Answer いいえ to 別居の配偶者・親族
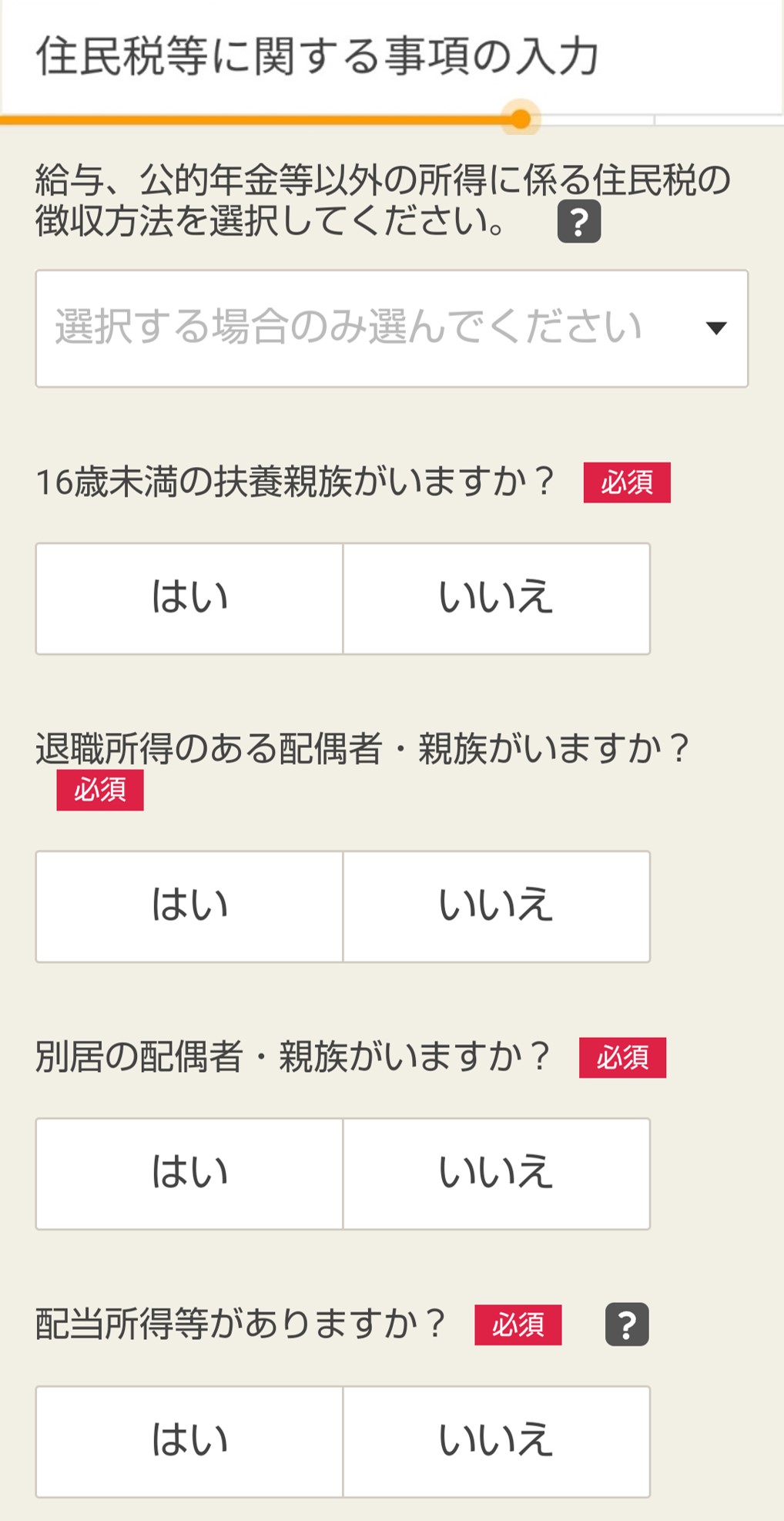This screenshot has width=784, height=1521. click(497, 1173)
